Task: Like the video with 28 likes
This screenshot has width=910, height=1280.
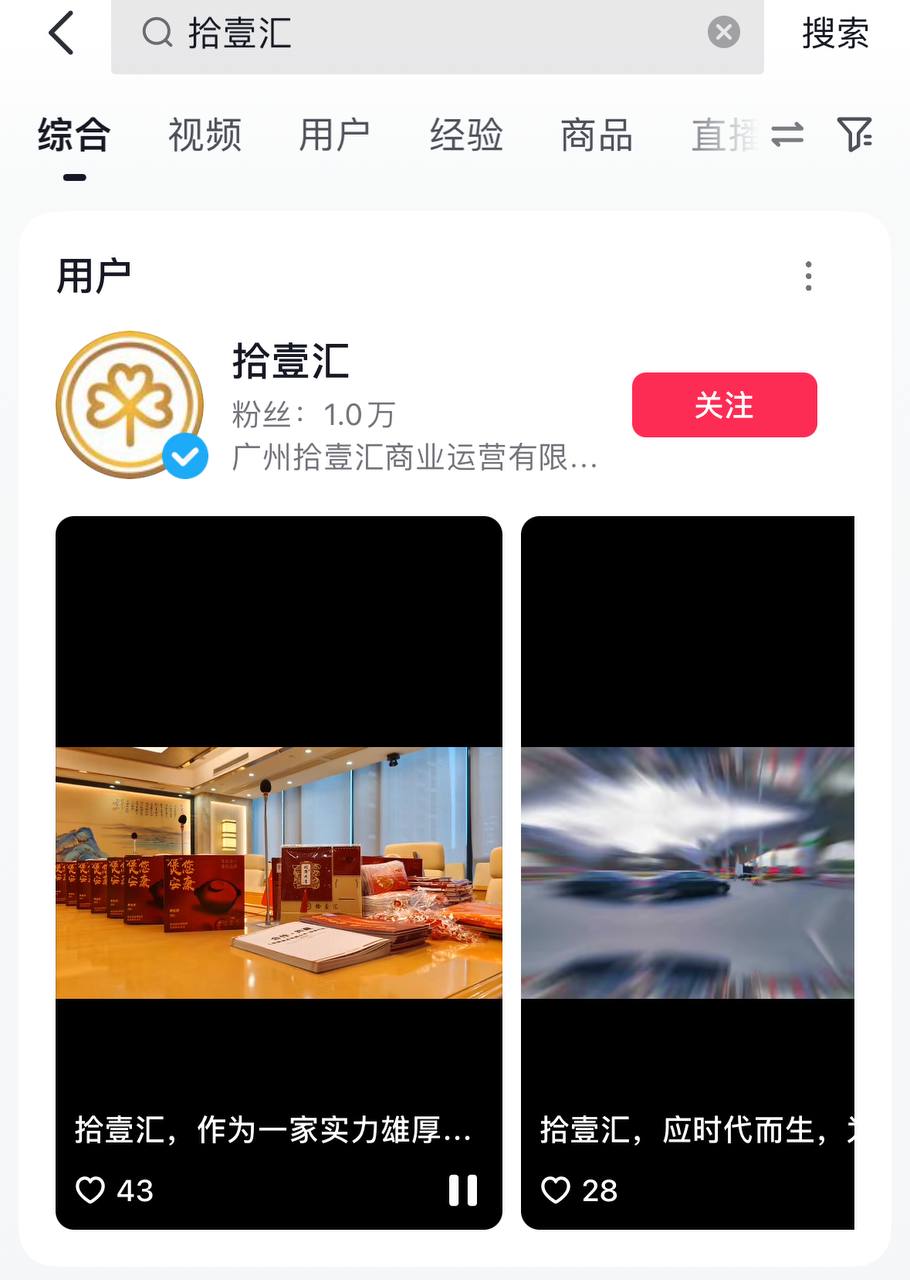Action: coord(556,1190)
